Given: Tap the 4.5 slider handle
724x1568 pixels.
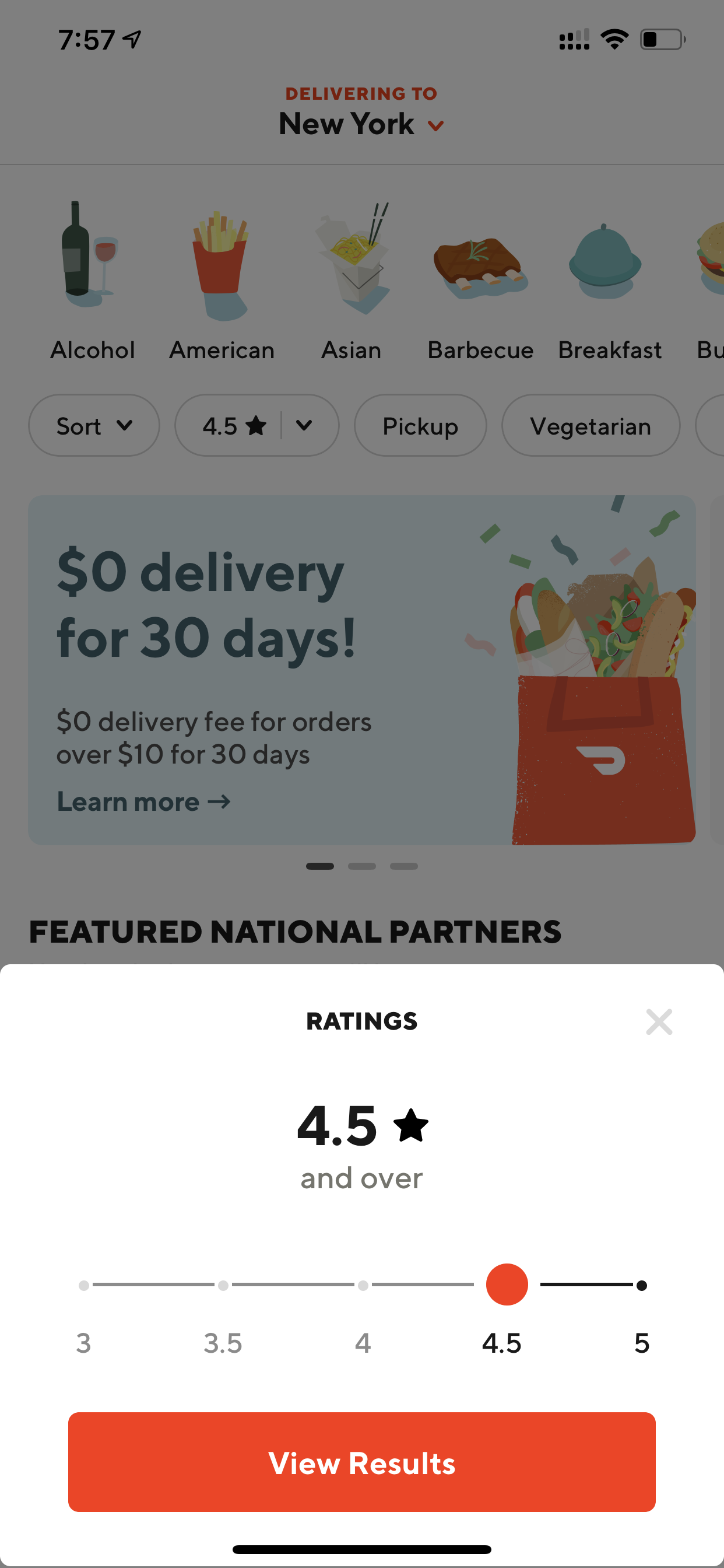Looking at the screenshot, I should tap(507, 1284).
